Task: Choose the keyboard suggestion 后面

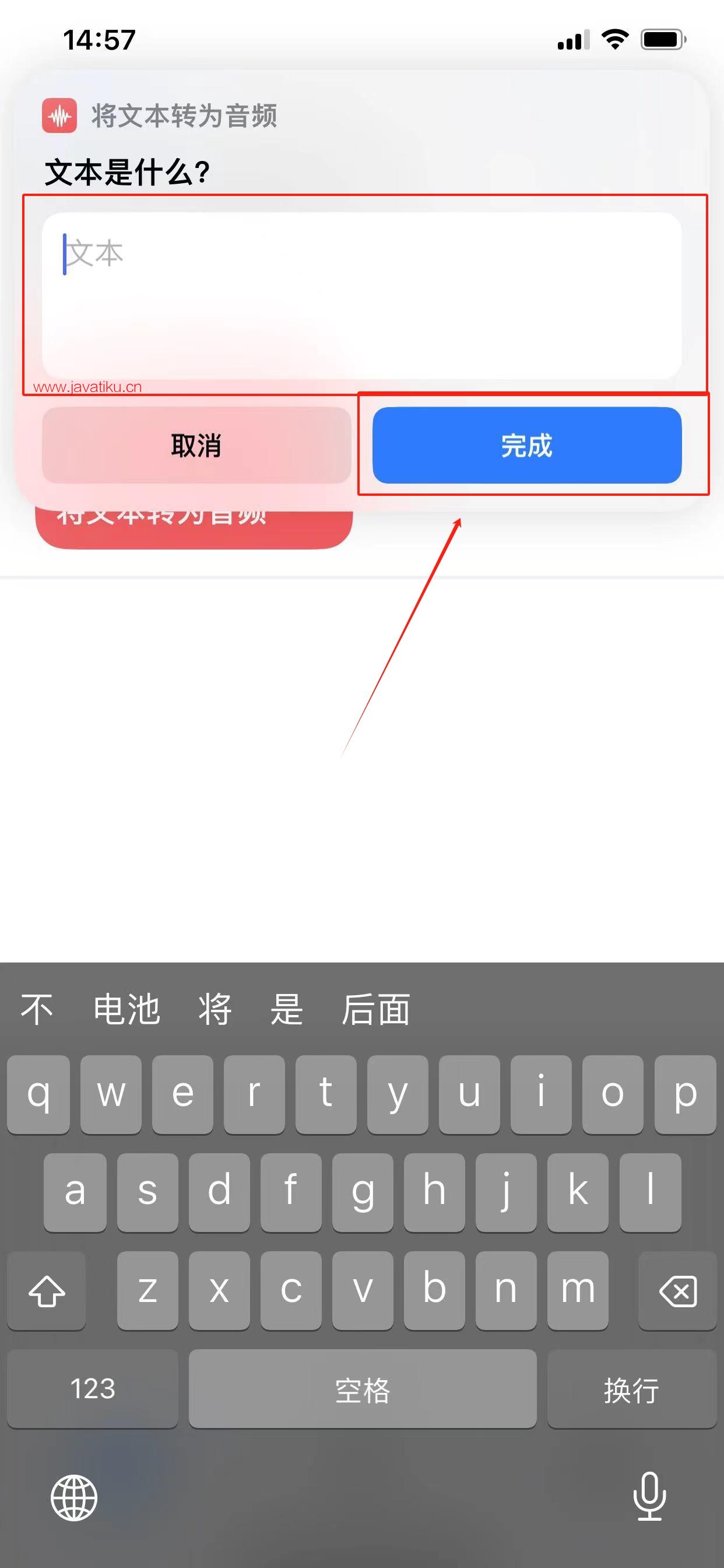Action: click(375, 1009)
